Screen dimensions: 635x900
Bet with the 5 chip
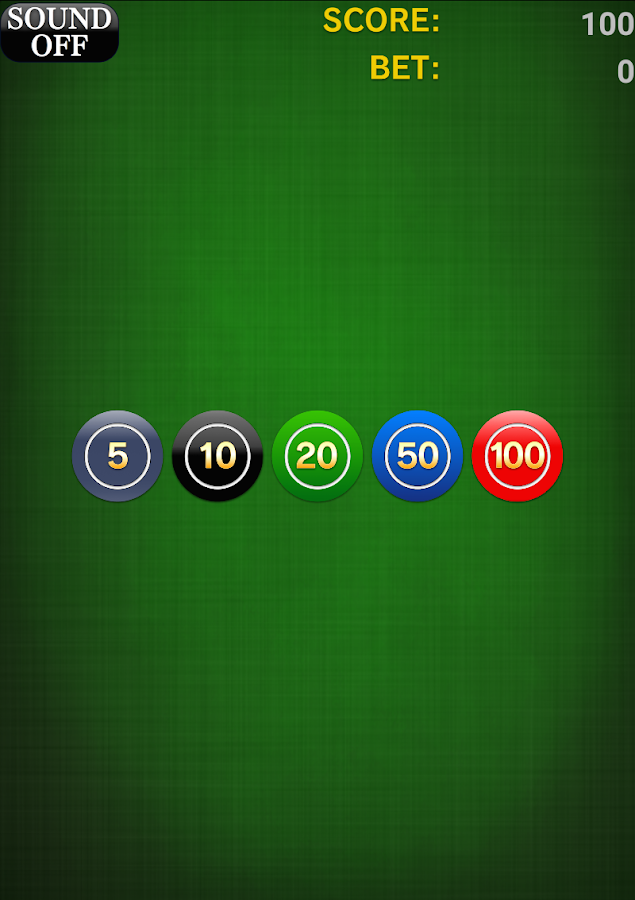point(118,456)
